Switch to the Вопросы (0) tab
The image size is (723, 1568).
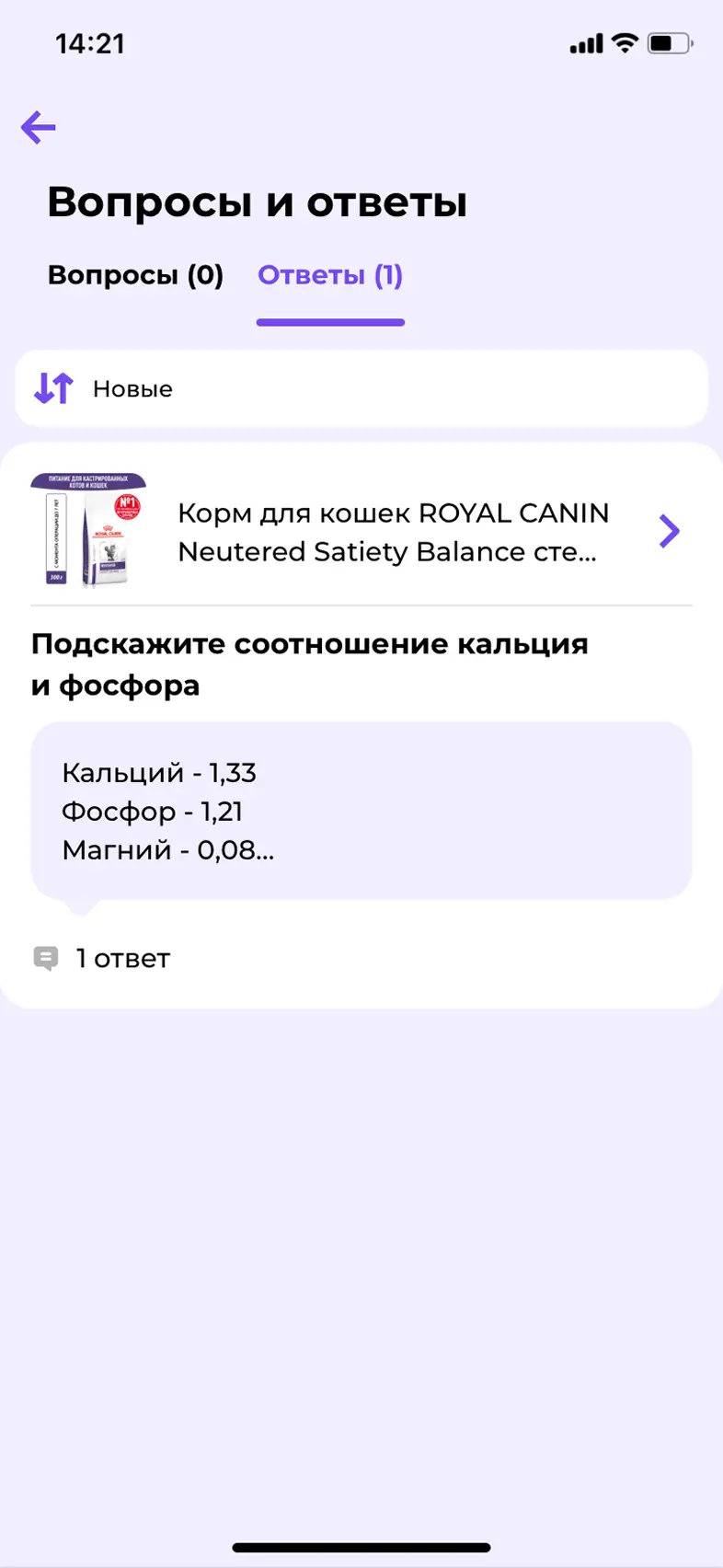(135, 275)
